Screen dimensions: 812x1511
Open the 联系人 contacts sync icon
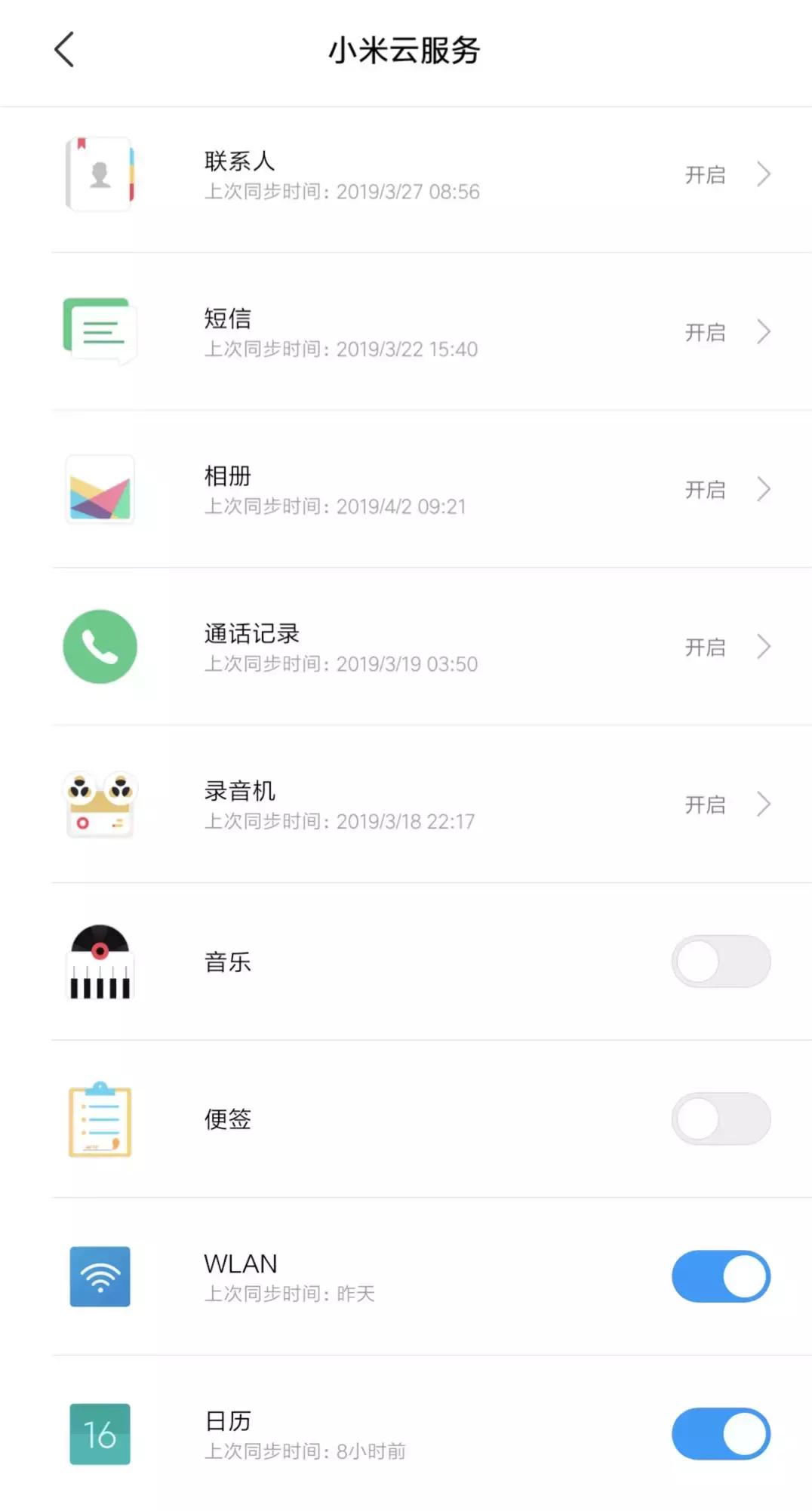coord(100,174)
